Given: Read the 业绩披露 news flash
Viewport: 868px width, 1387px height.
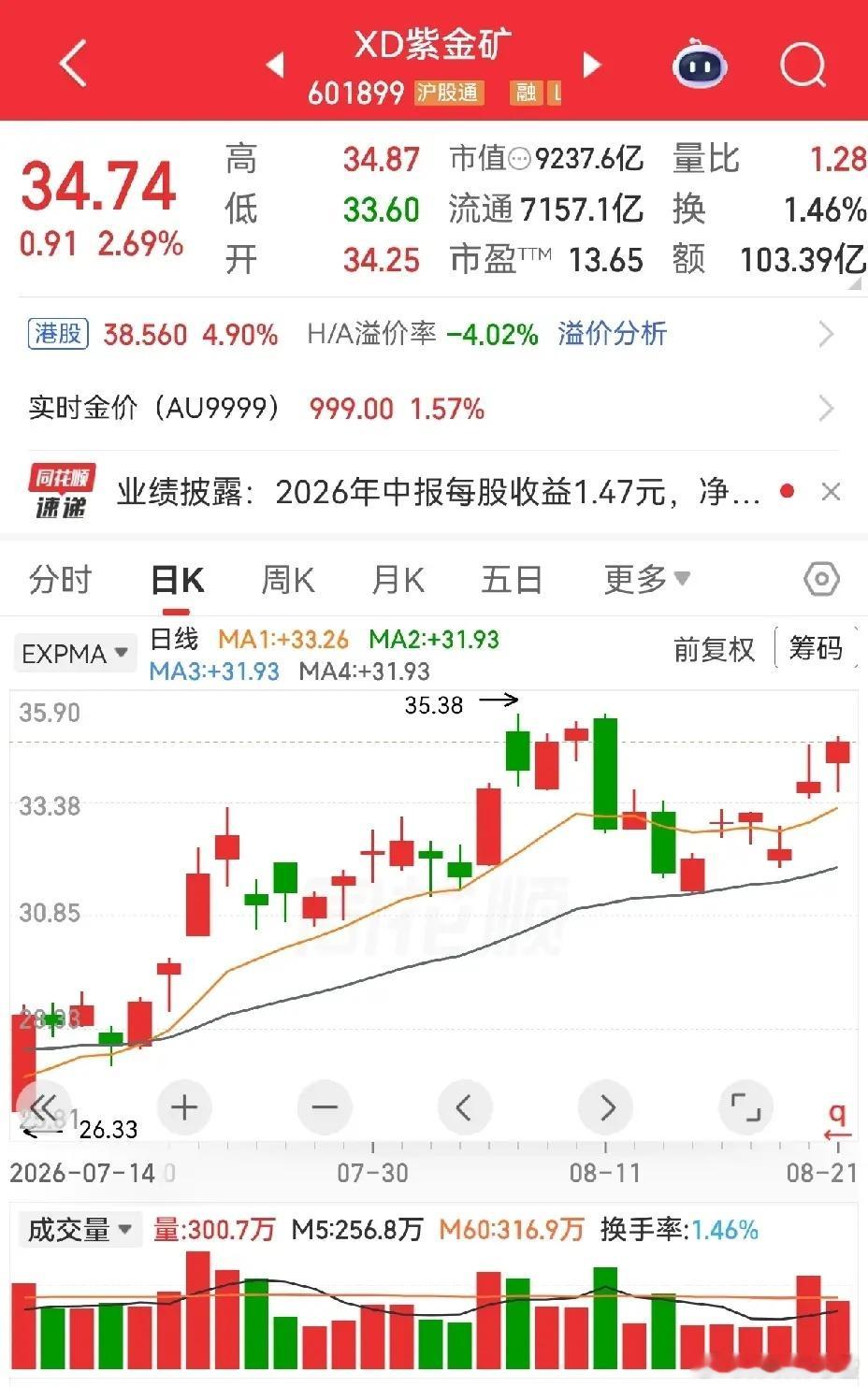Looking at the screenshot, I should (x=438, y=492).
